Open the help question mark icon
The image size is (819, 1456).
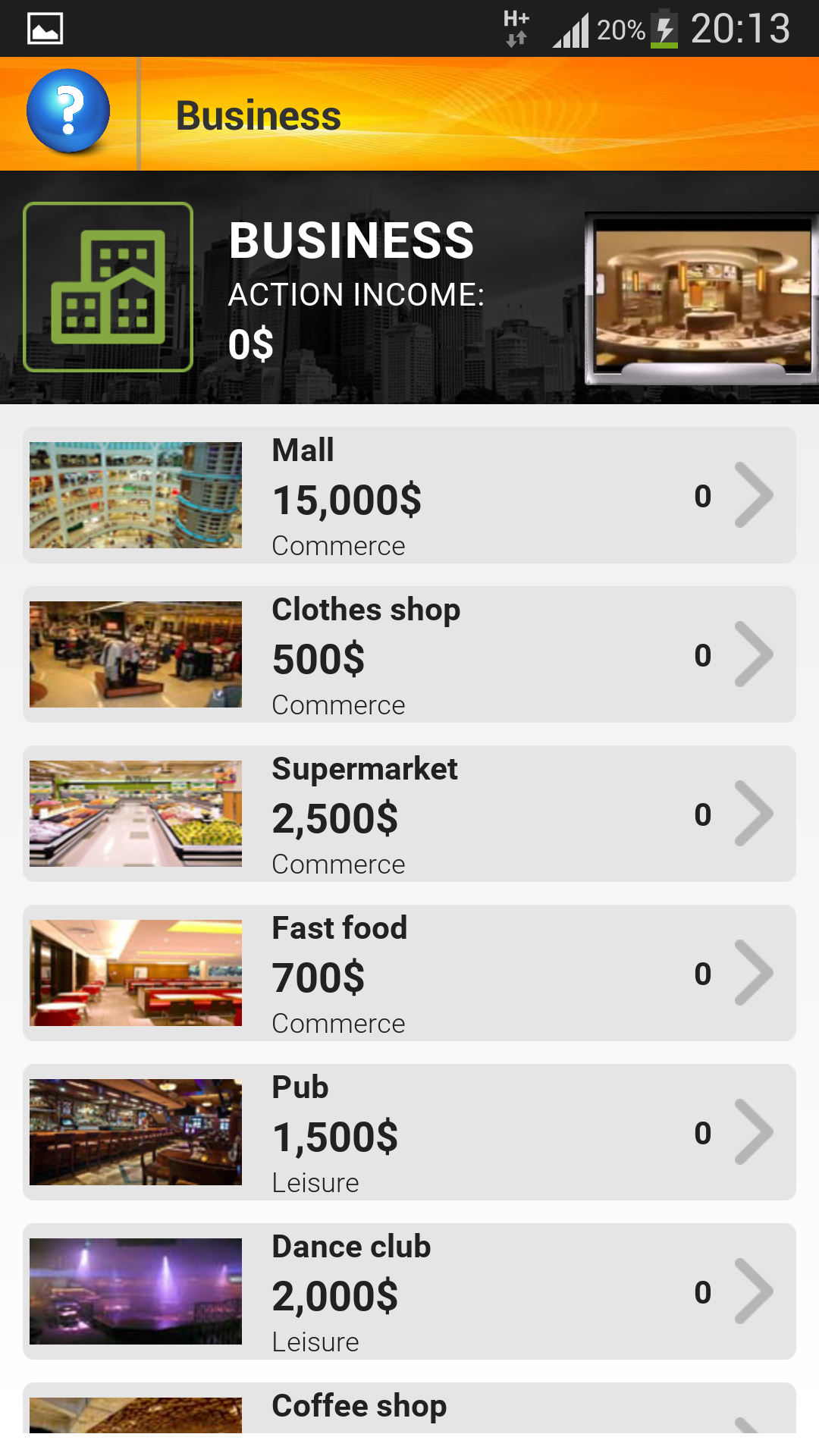69,111
